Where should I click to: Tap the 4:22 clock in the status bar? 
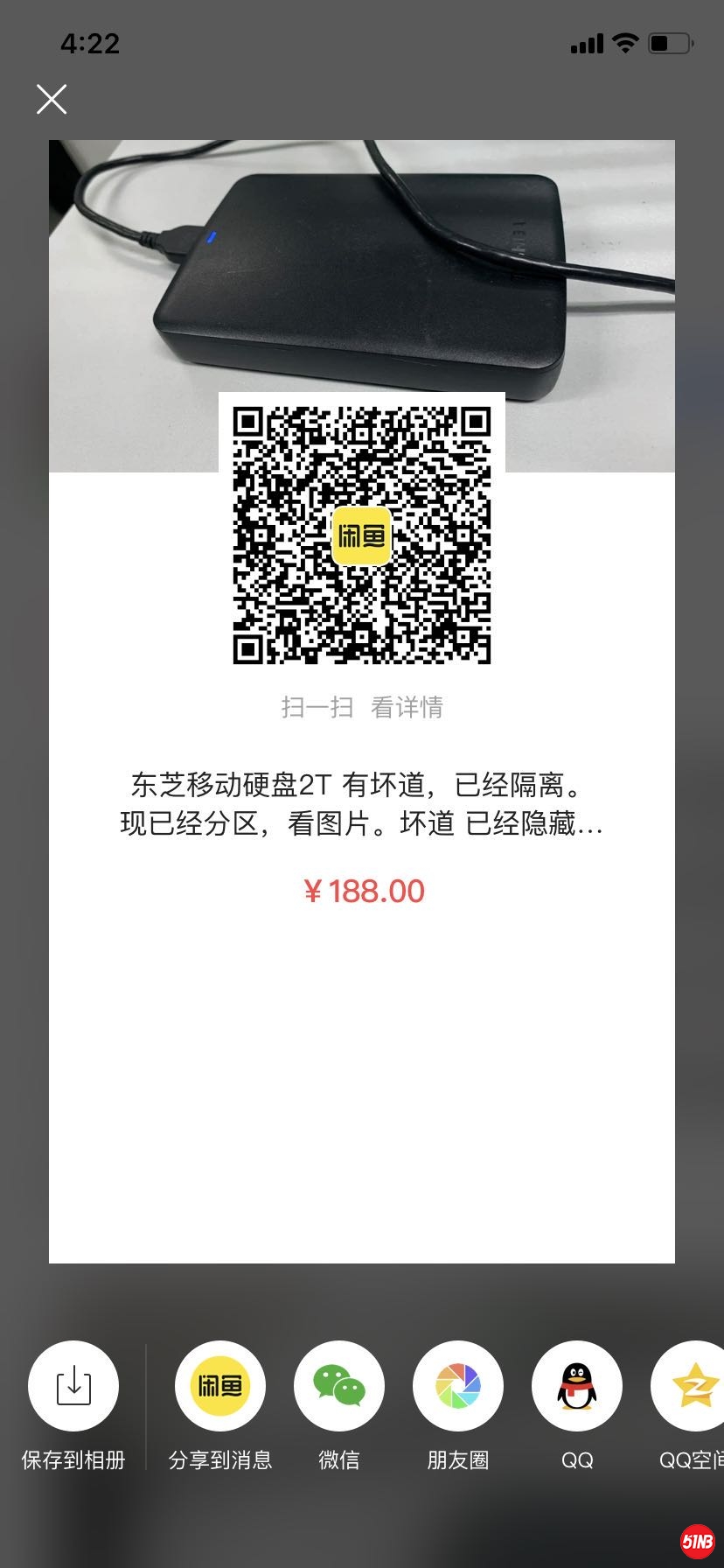click(90, 44)
